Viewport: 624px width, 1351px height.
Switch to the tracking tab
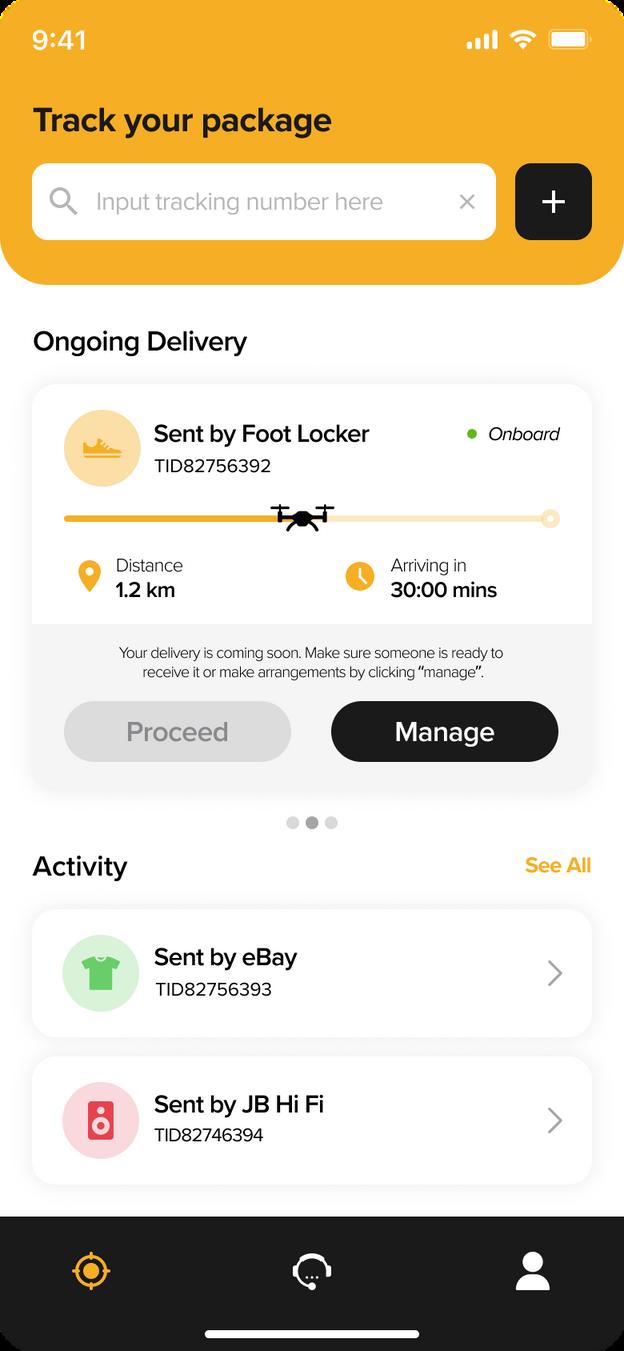(x=91, y=1271)
